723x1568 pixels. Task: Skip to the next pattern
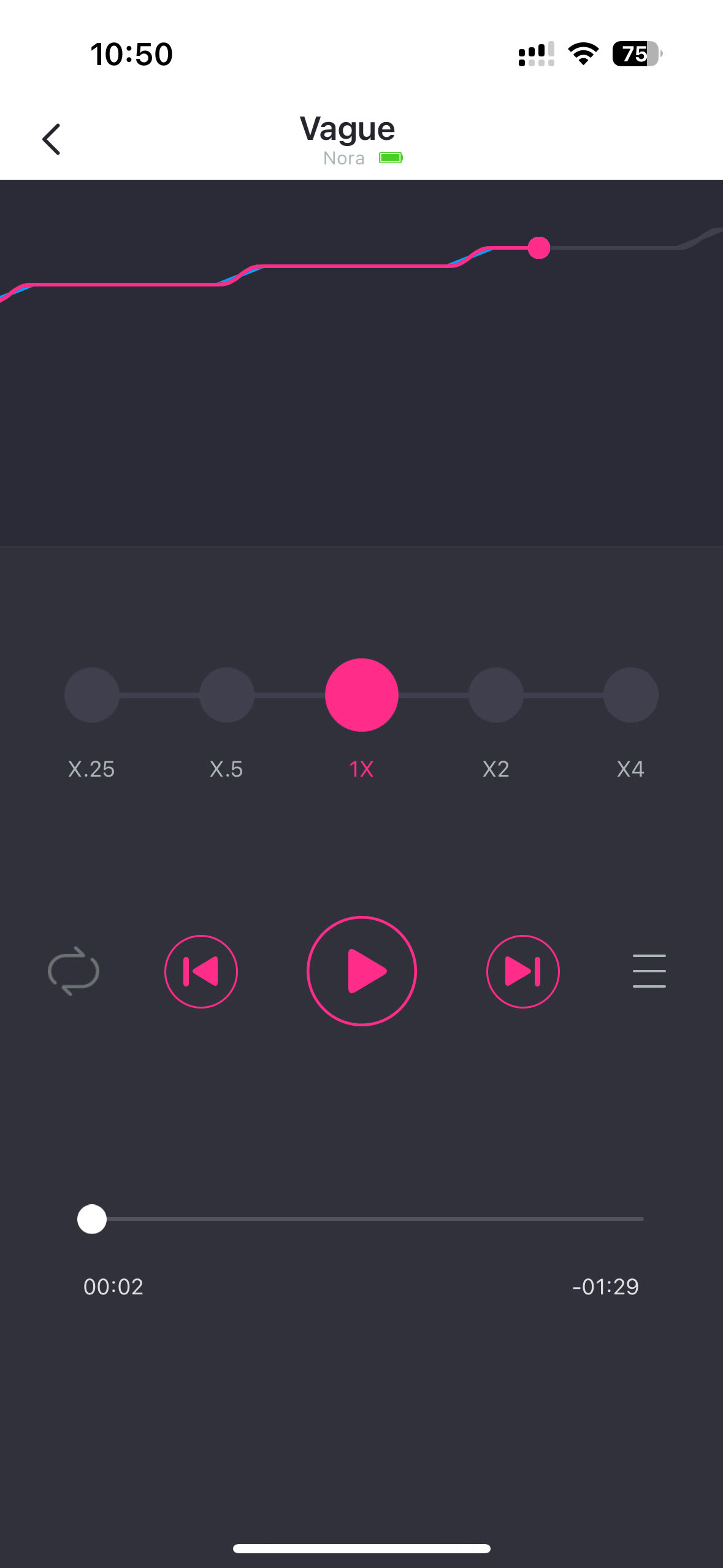tap(522, 971)
